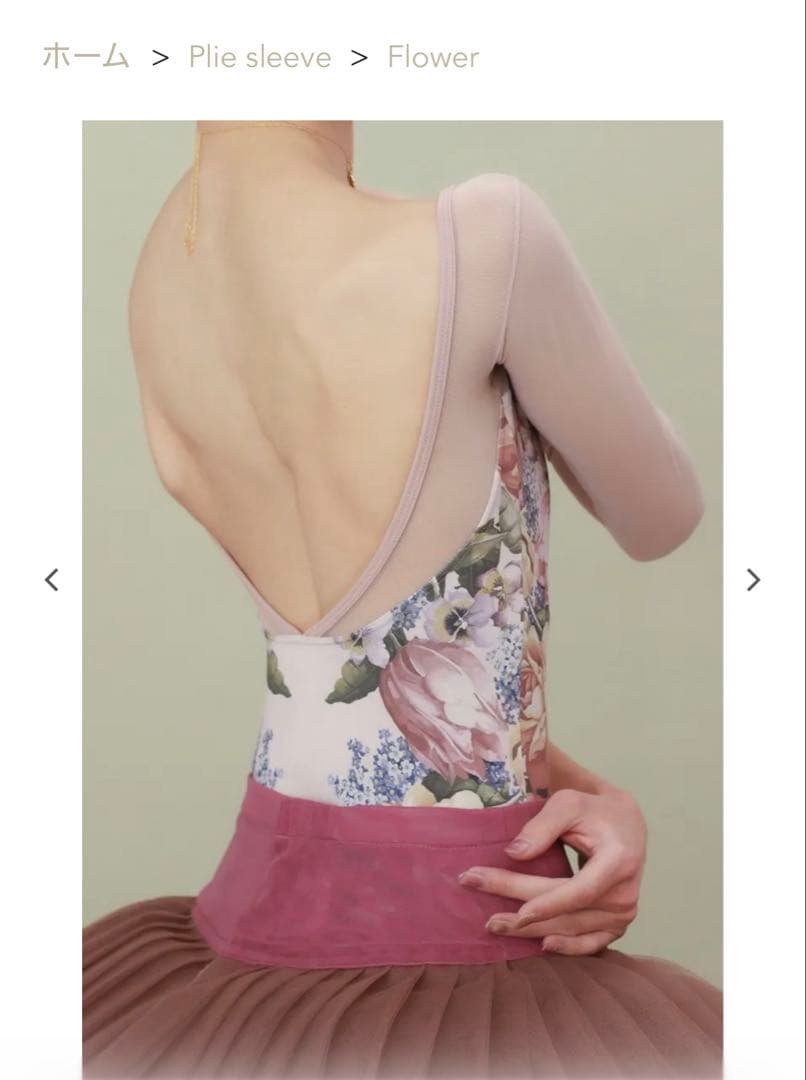Show the next product image

pyautogui.click(x=754, y=580)
